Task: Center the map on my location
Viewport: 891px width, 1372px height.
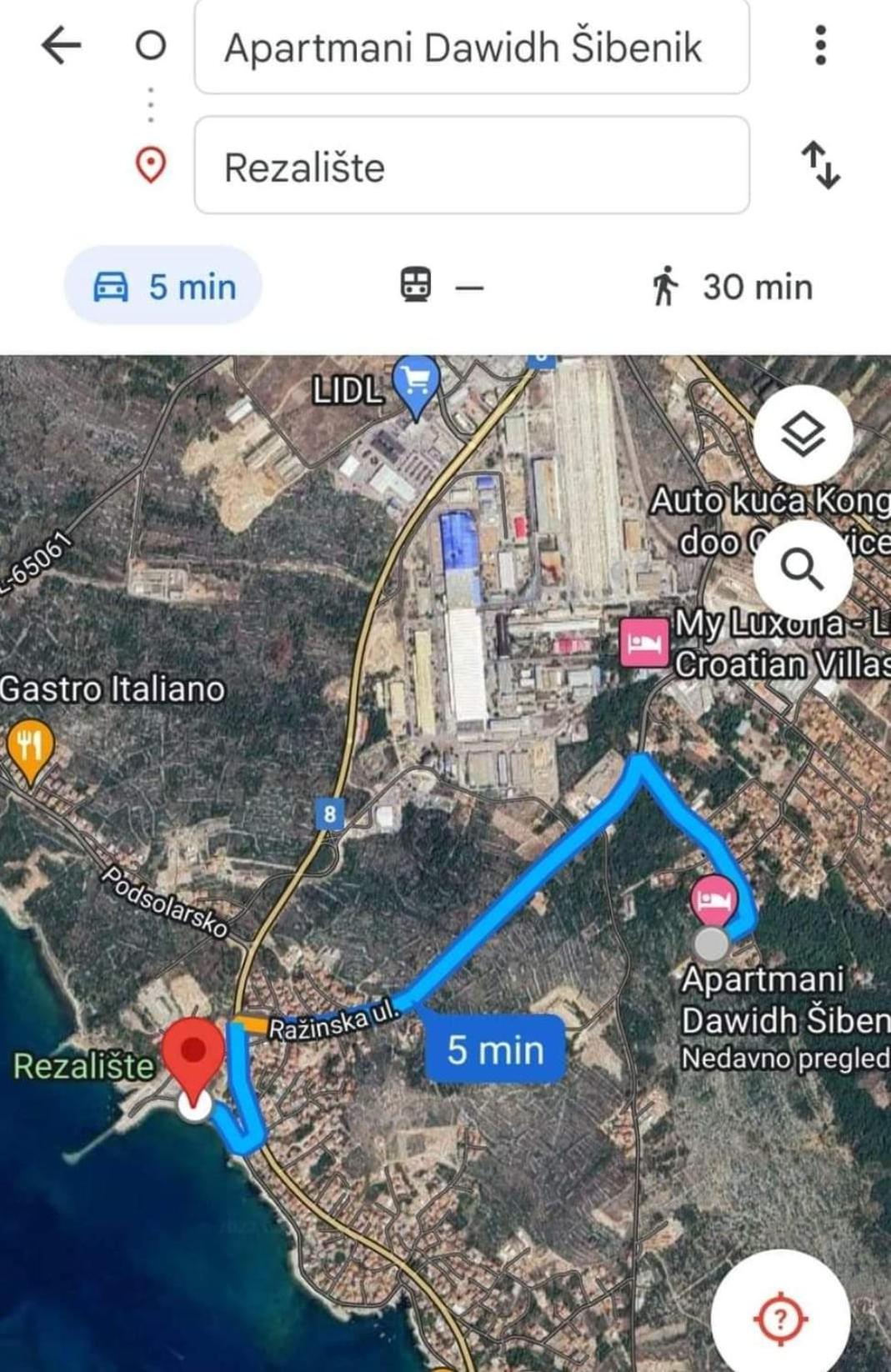Action: [x=779, y=1318]
